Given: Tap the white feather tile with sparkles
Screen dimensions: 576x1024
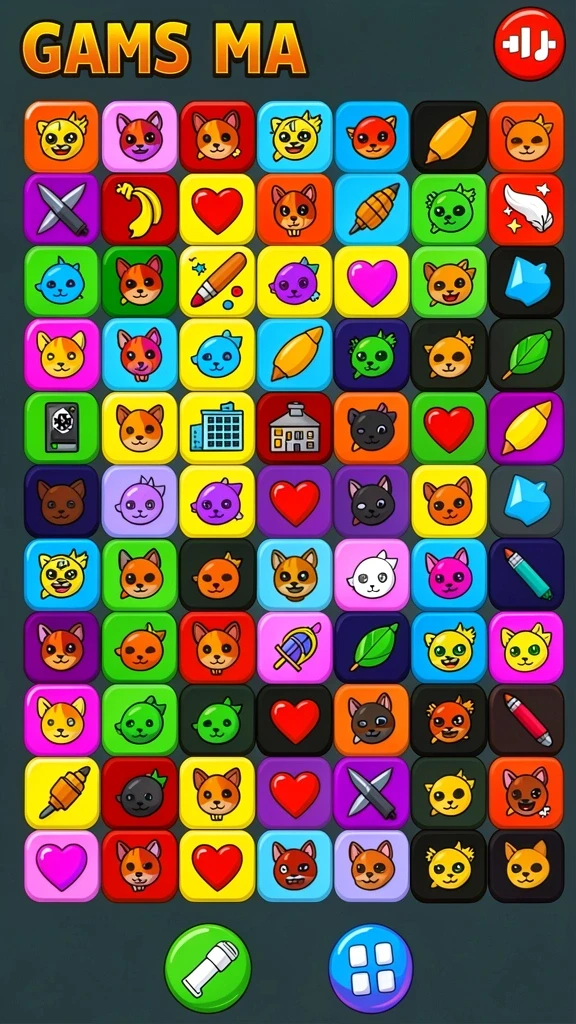Looking at the screenshot, I should pyautogui.click(x=526, y=209).
